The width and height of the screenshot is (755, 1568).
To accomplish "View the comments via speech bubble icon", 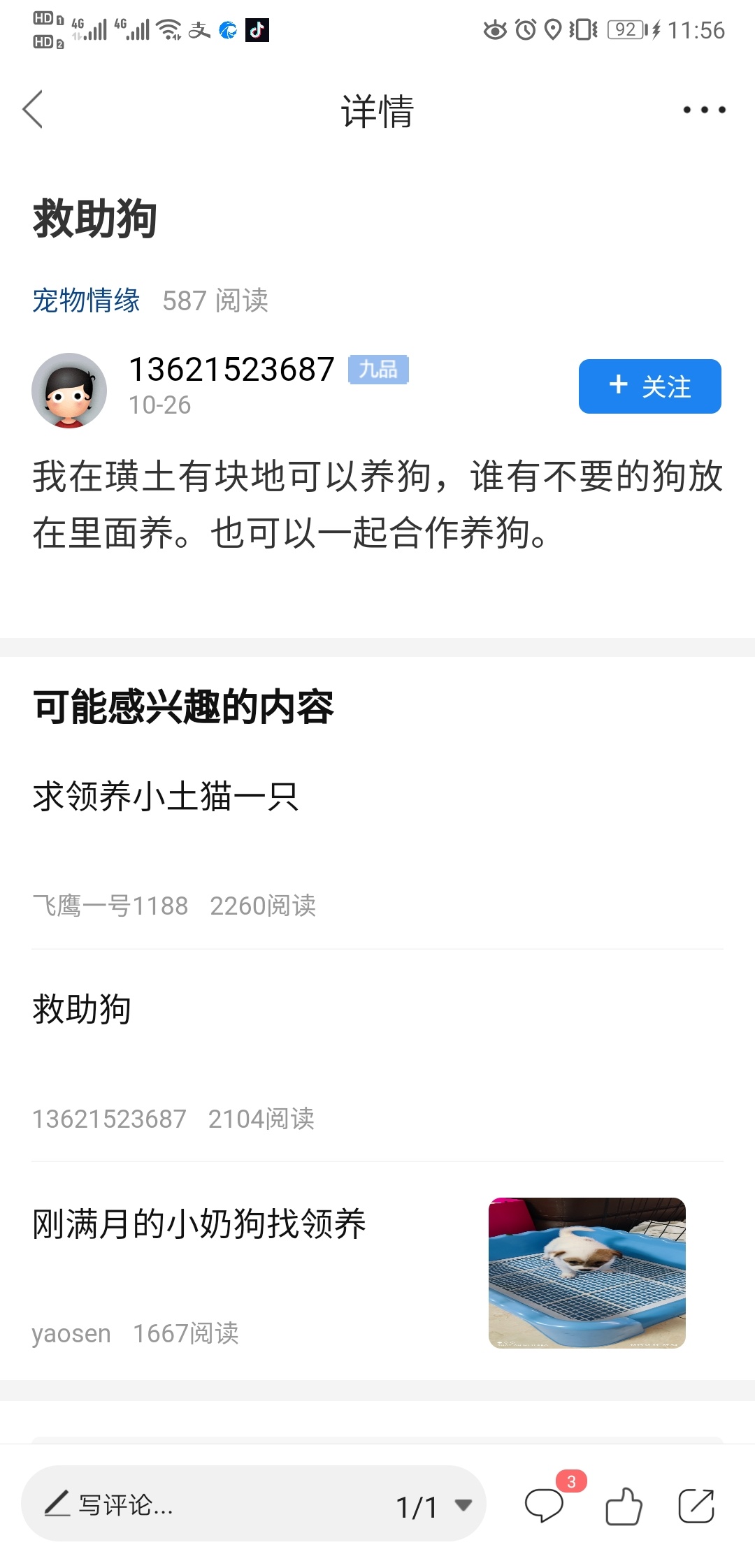I will click(544, 1505).
